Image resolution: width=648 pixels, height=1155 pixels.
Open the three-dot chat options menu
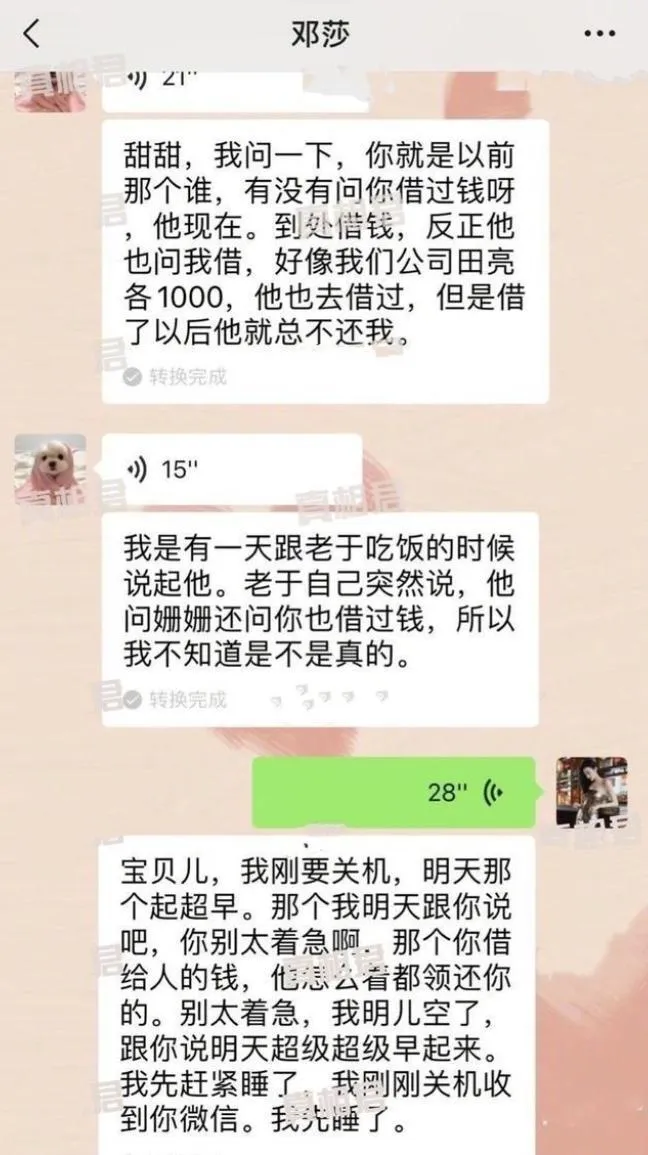coord(600,33)
